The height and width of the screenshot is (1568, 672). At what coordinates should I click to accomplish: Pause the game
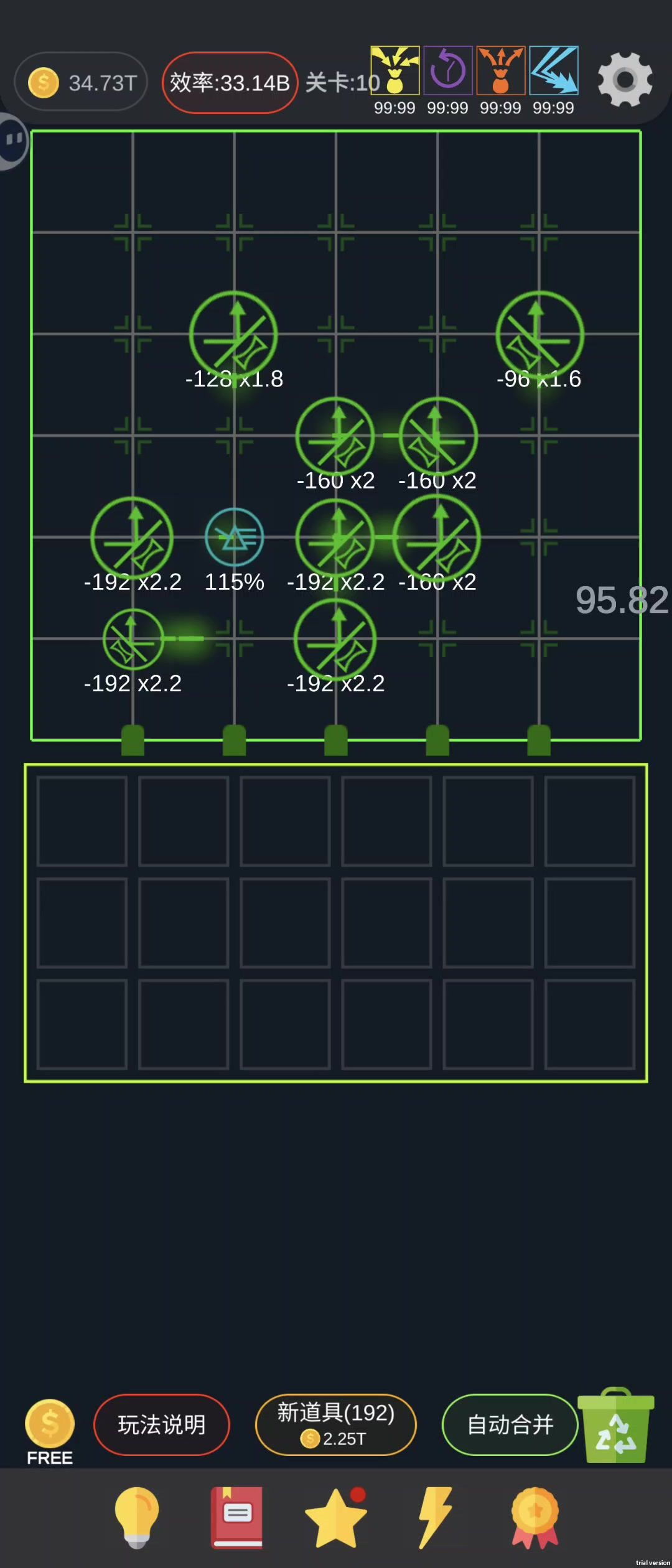pos(14,141)
